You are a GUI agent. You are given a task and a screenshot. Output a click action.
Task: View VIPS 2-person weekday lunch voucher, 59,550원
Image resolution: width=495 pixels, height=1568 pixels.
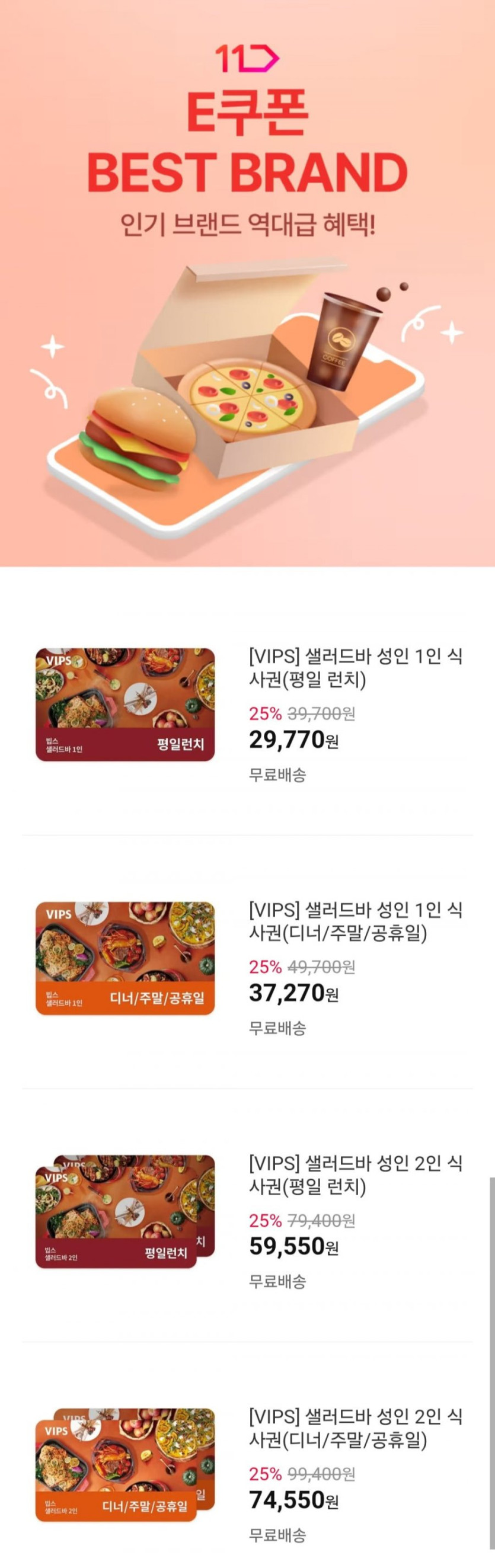coord(355,1174)
